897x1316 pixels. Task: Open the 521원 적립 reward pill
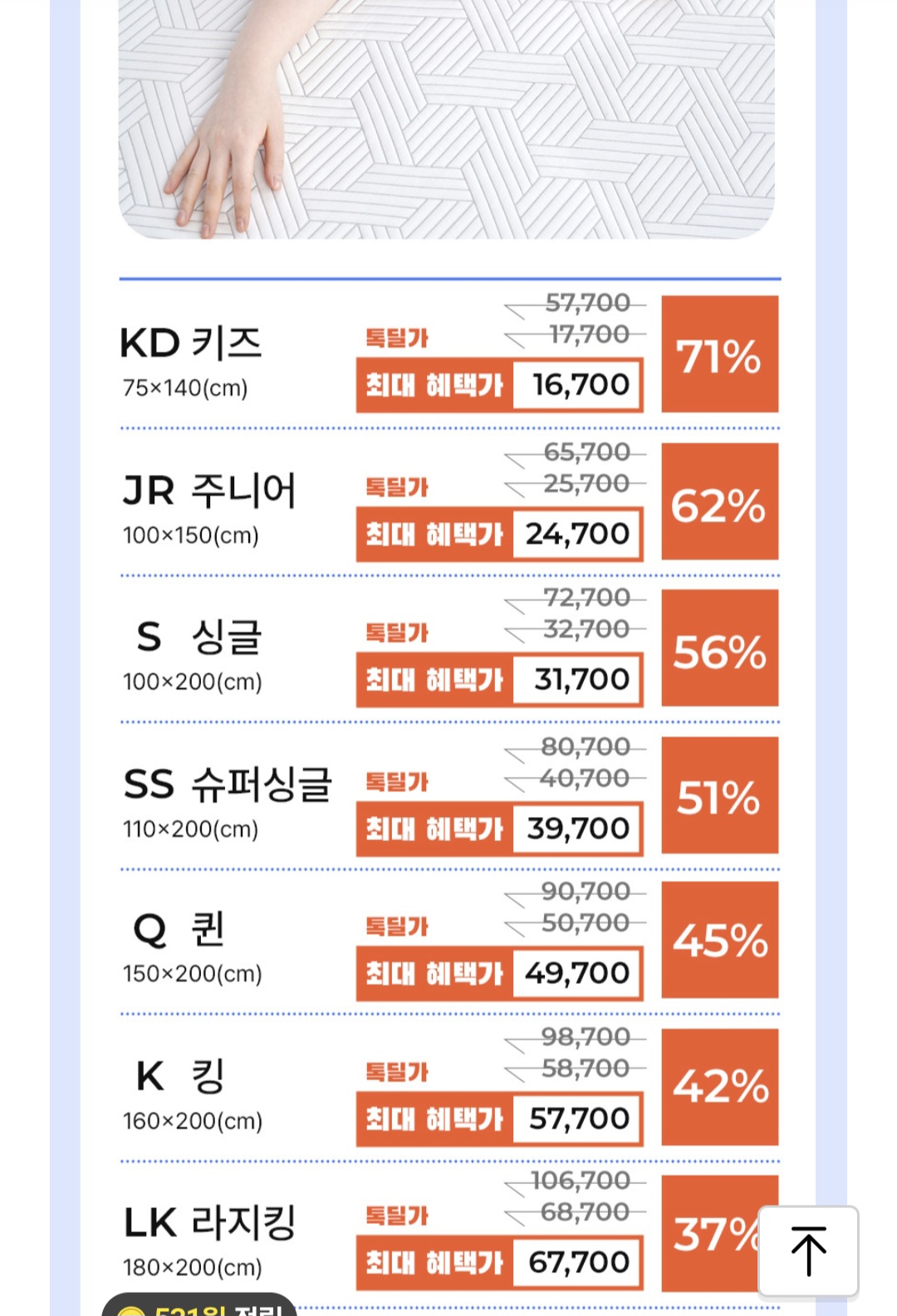coord(199,1305)
